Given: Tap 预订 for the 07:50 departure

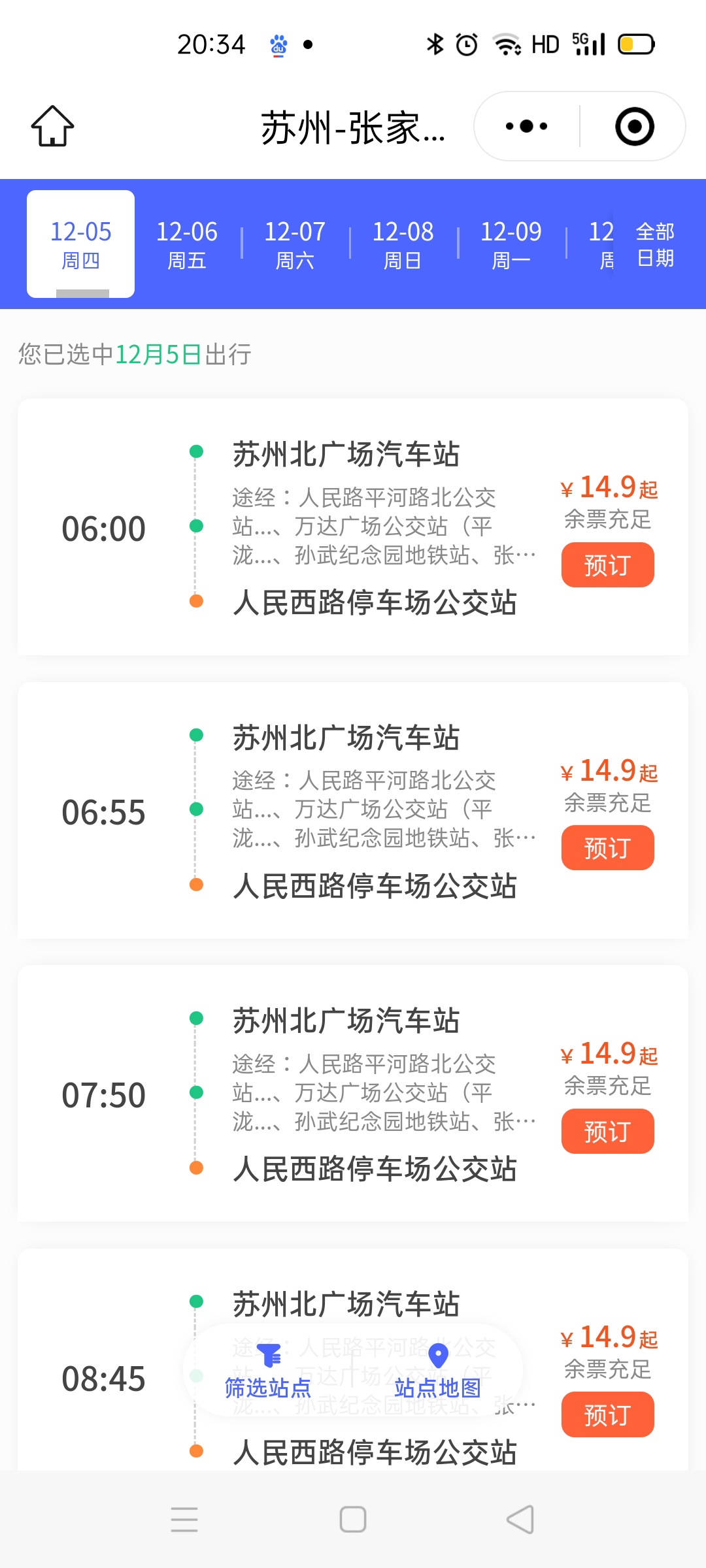Looking at the screenshot, I should pos(607,1131).
